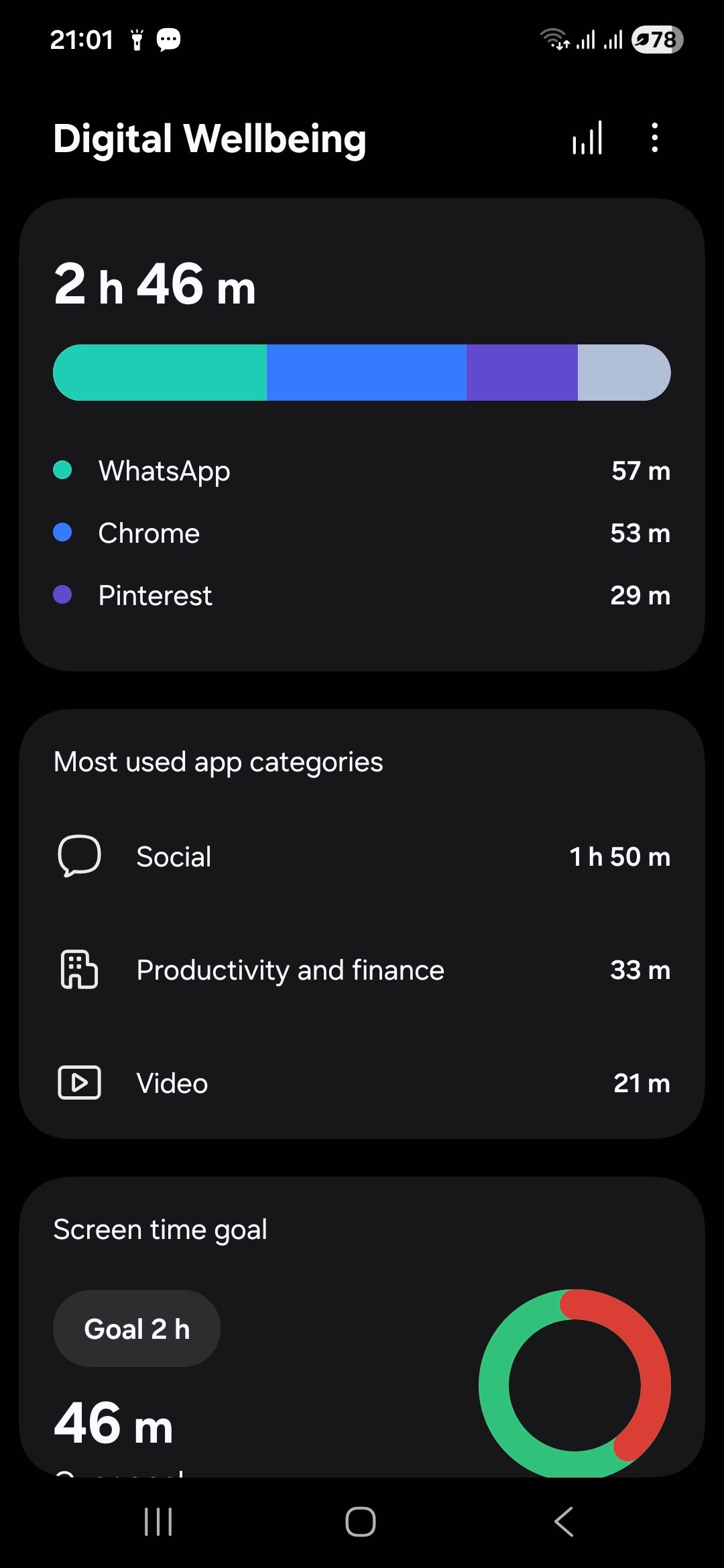View Chrome screen time details
The width and height of the screenshot is (724, 1568).
(362, 533)
